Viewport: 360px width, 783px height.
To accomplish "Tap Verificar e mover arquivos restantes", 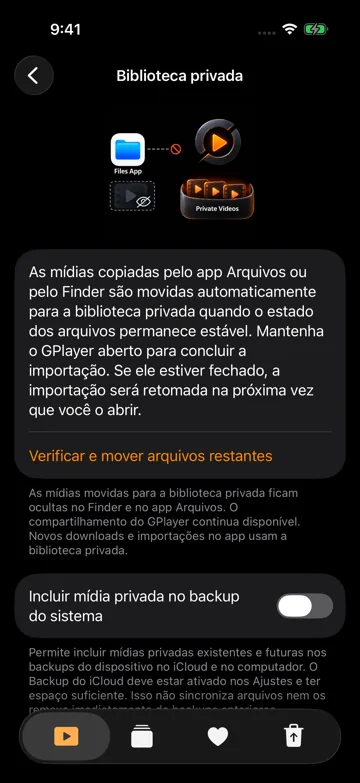I will pos(150,455).
